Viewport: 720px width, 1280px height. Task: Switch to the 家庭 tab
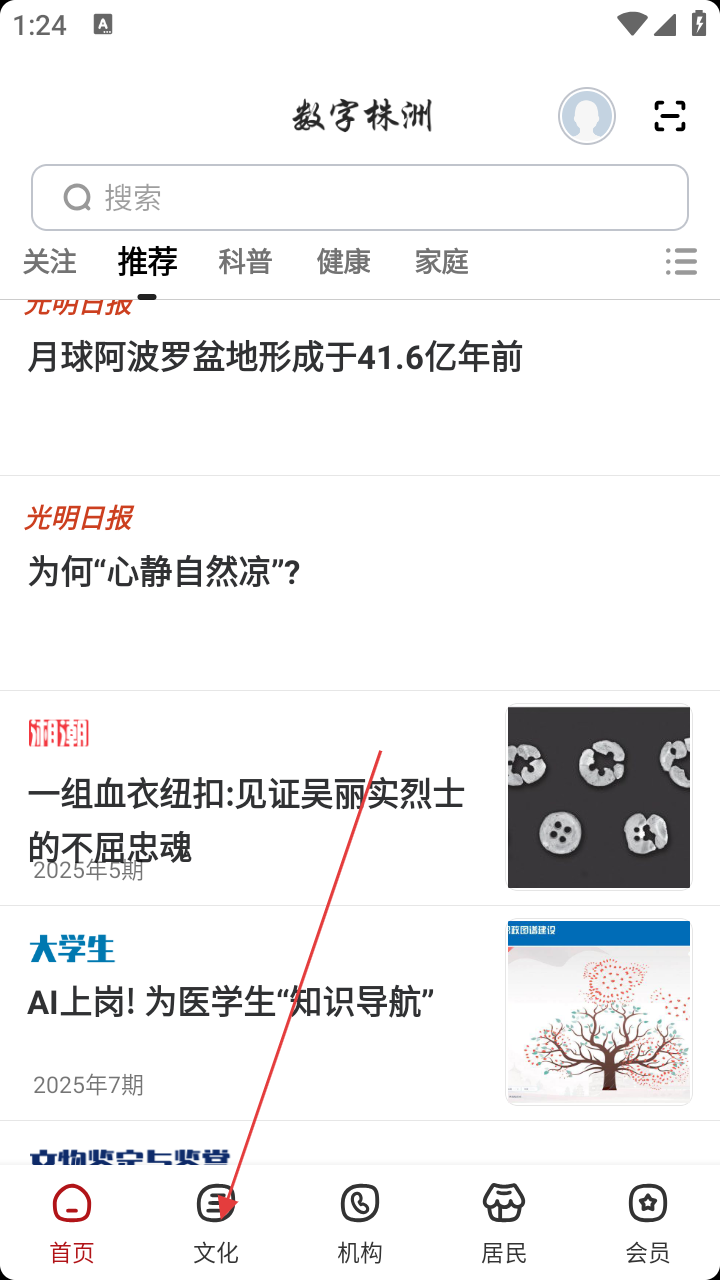point(441,262)
